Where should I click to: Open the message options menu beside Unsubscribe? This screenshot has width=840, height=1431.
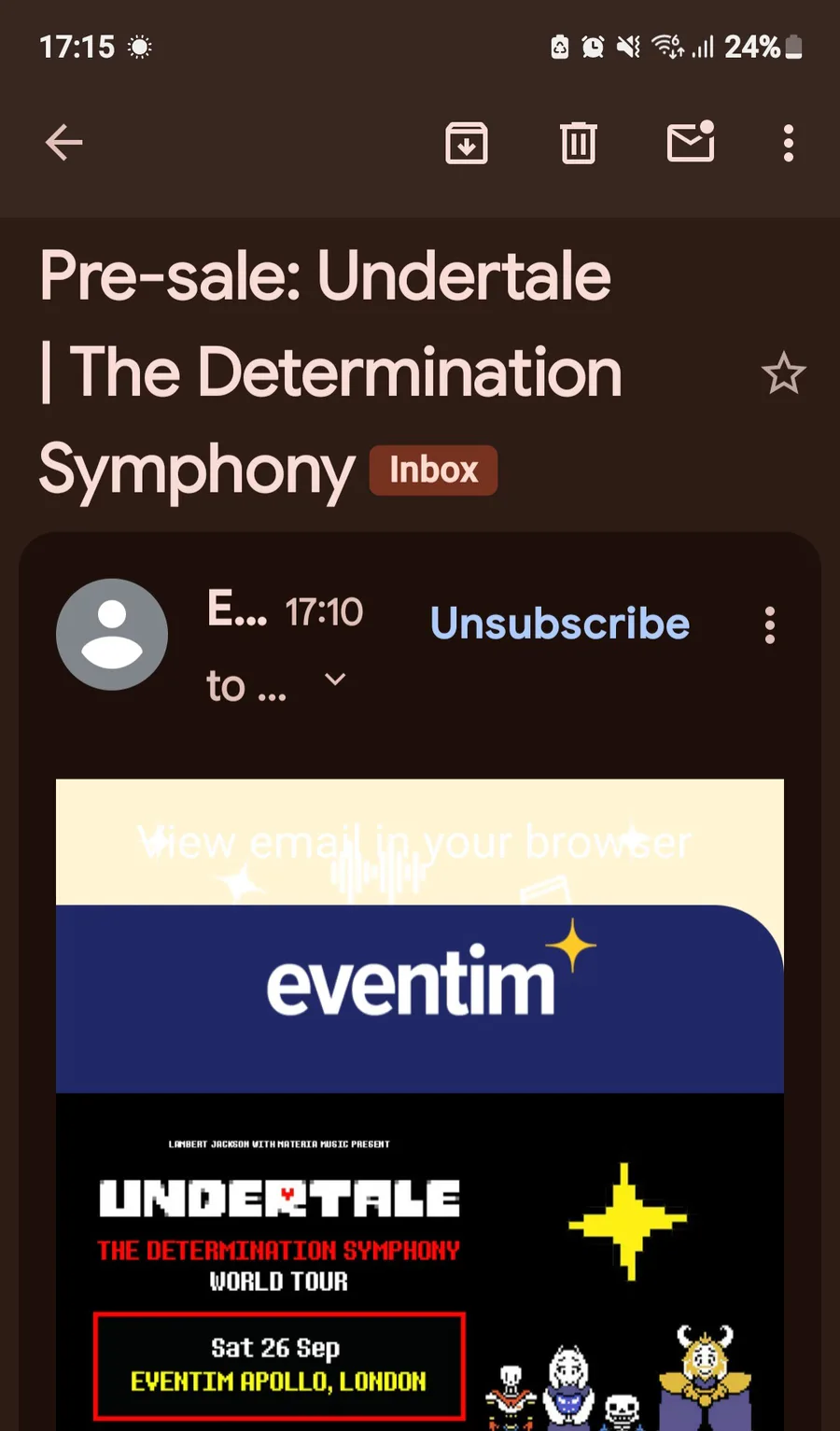pos(770,625)
